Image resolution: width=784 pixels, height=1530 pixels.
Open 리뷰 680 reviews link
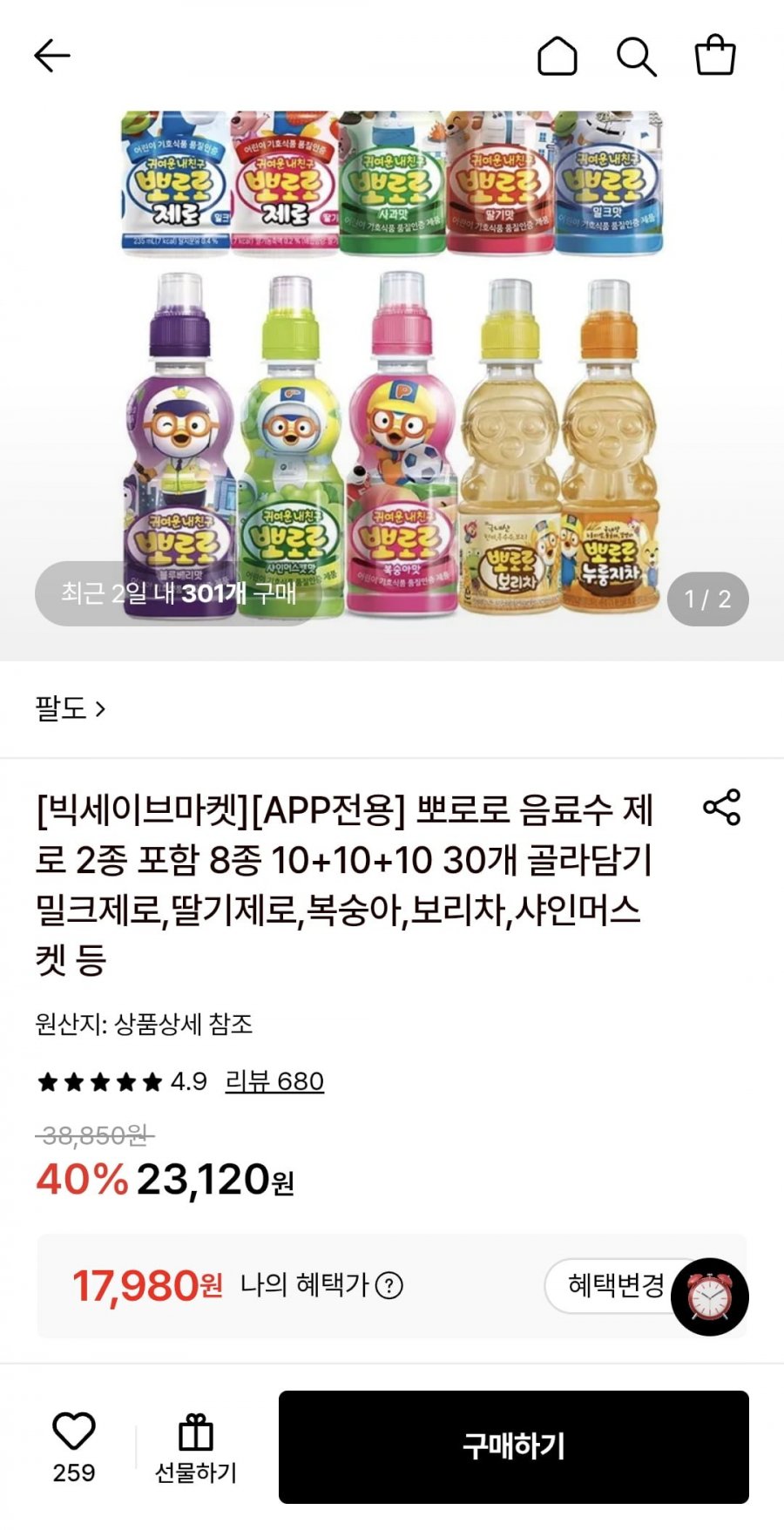(x=274, y=1081)
